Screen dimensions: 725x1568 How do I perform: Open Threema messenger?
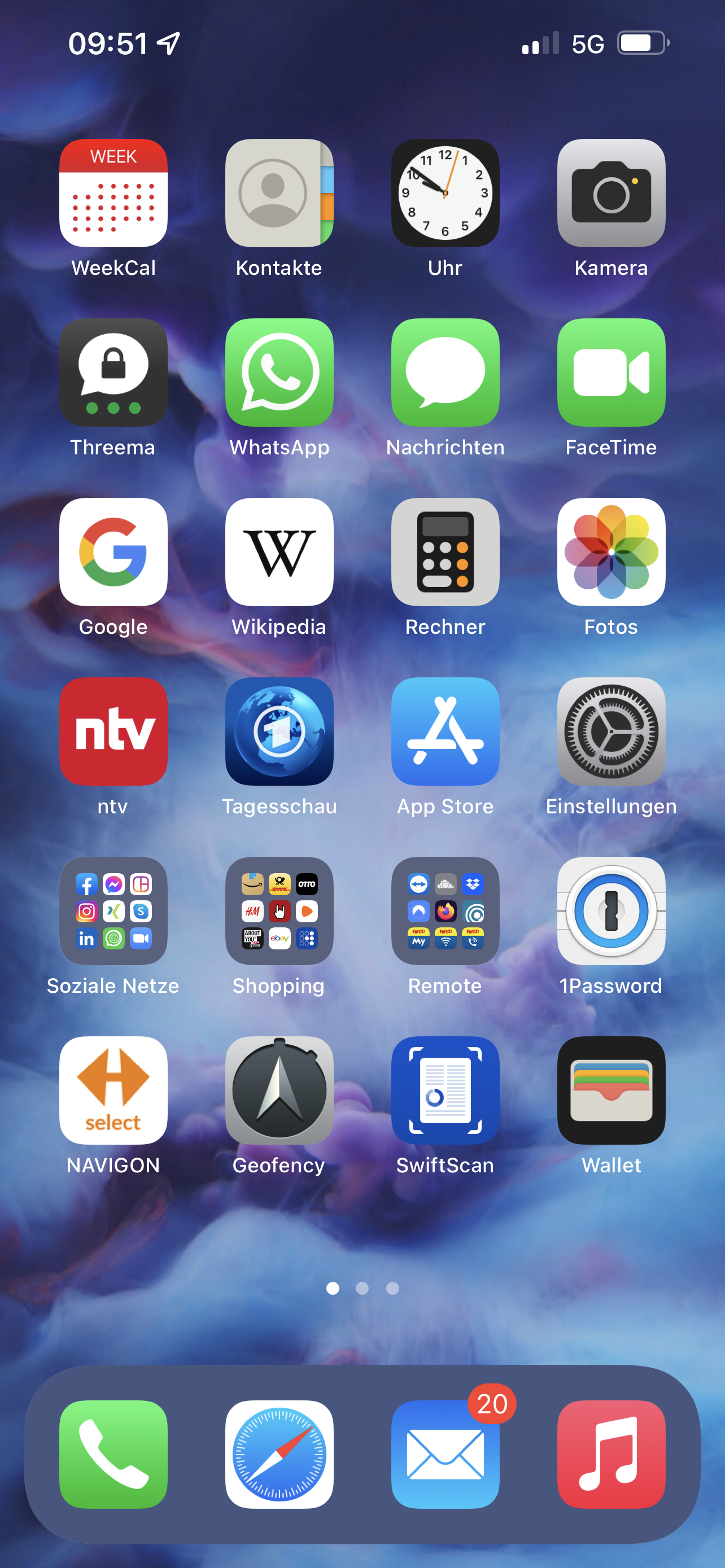[x=113, y=373]
